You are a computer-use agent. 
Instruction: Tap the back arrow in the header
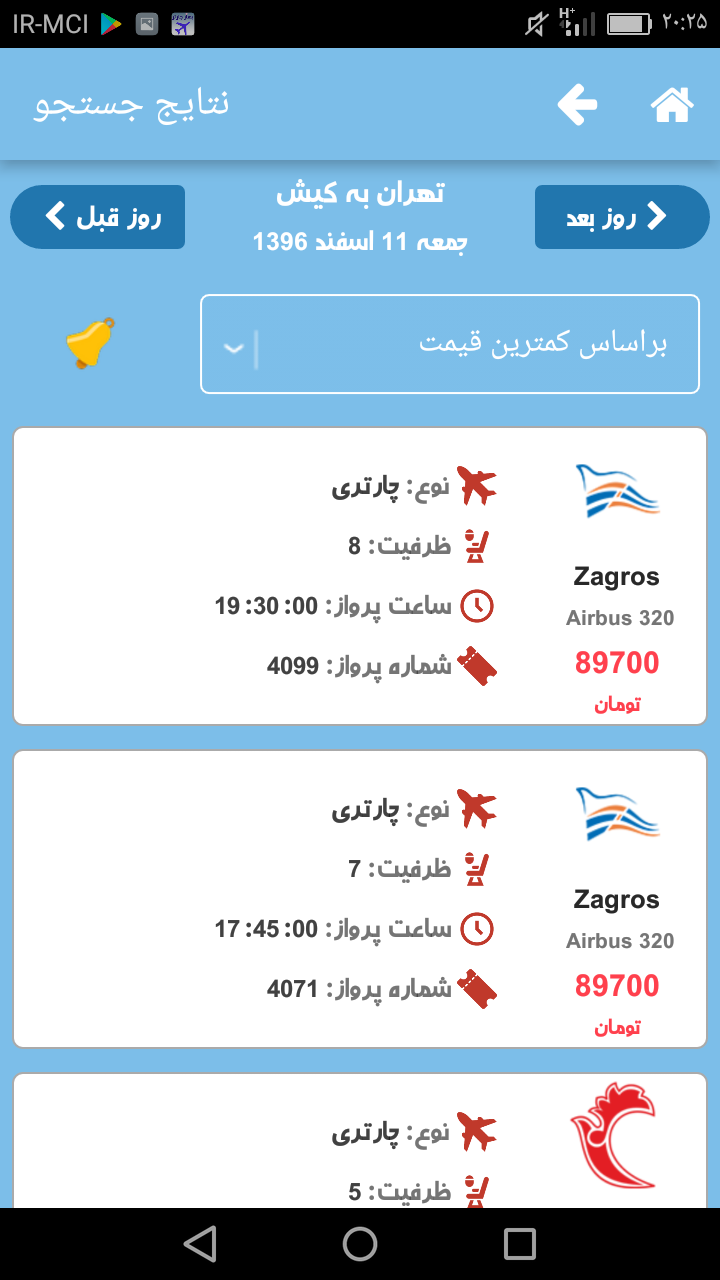pyautogui.click(x=577, y=103)
